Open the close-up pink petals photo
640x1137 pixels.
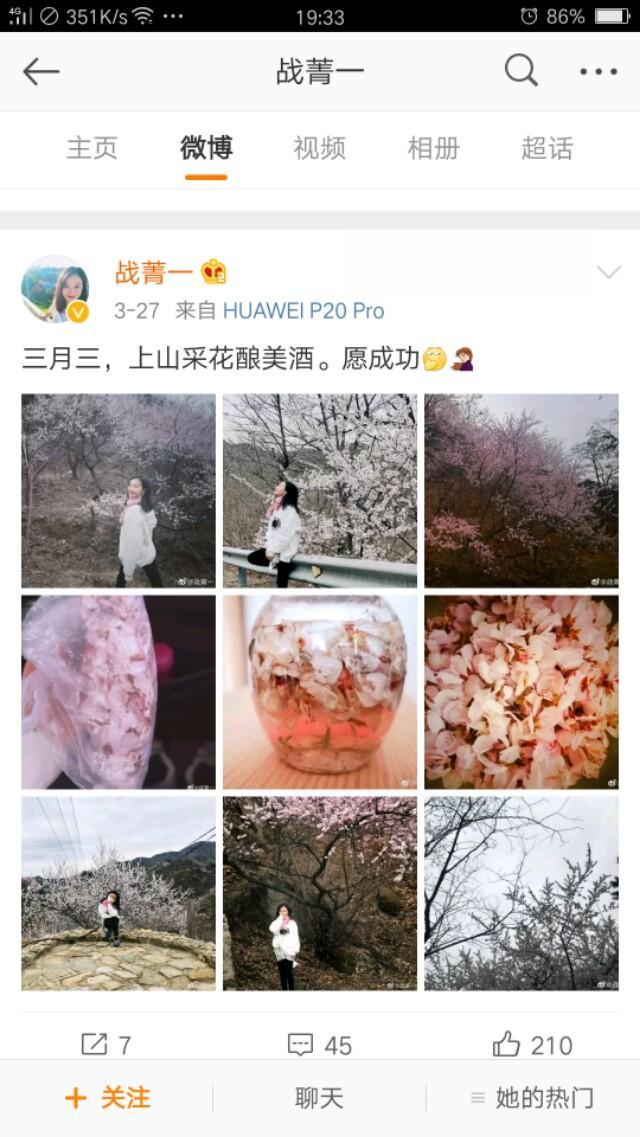(x=521, y=692)
